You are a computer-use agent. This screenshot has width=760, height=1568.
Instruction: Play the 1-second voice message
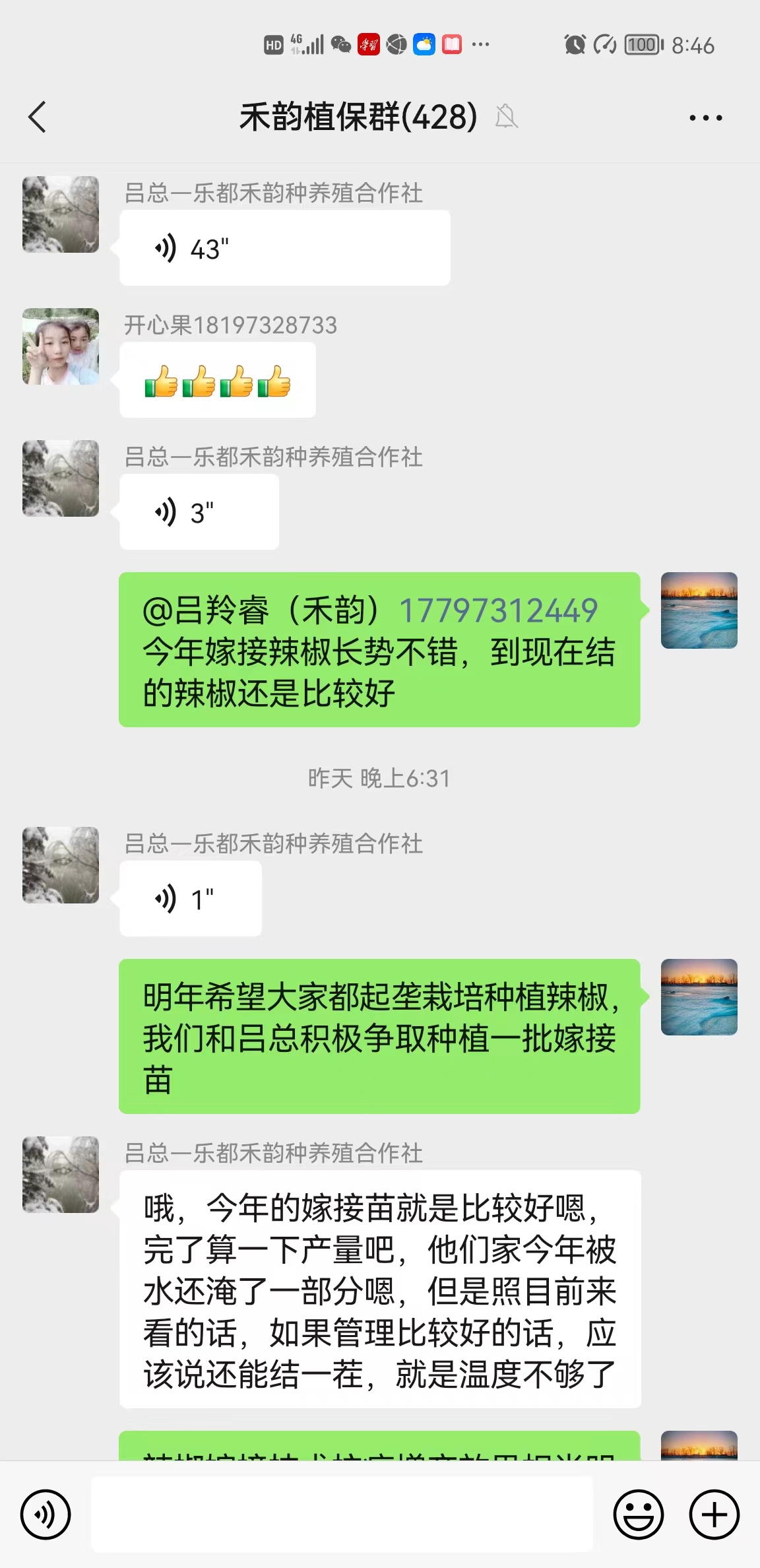click(190, 899)
